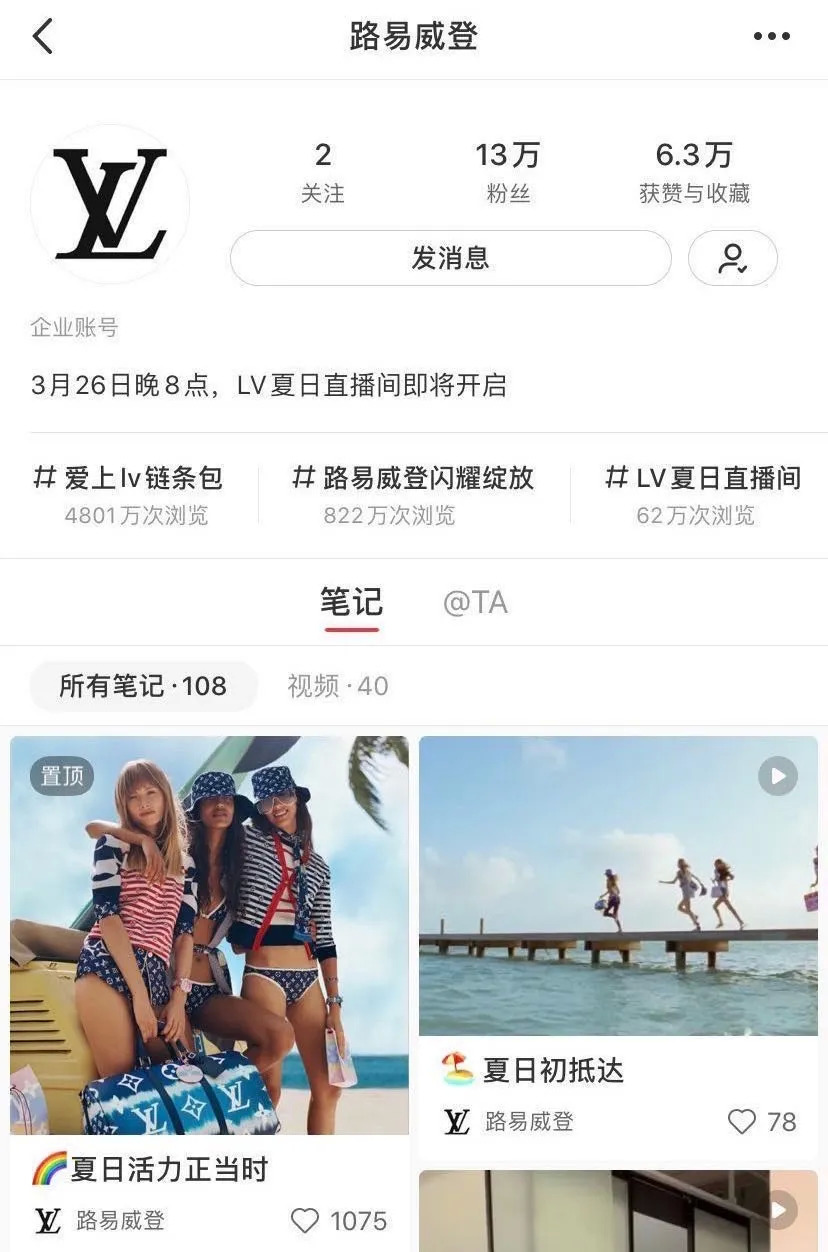The width and height of the screenshot is (828, 1252).
Task: Open the three-dot overflow menu
Action: click(771, 37)
